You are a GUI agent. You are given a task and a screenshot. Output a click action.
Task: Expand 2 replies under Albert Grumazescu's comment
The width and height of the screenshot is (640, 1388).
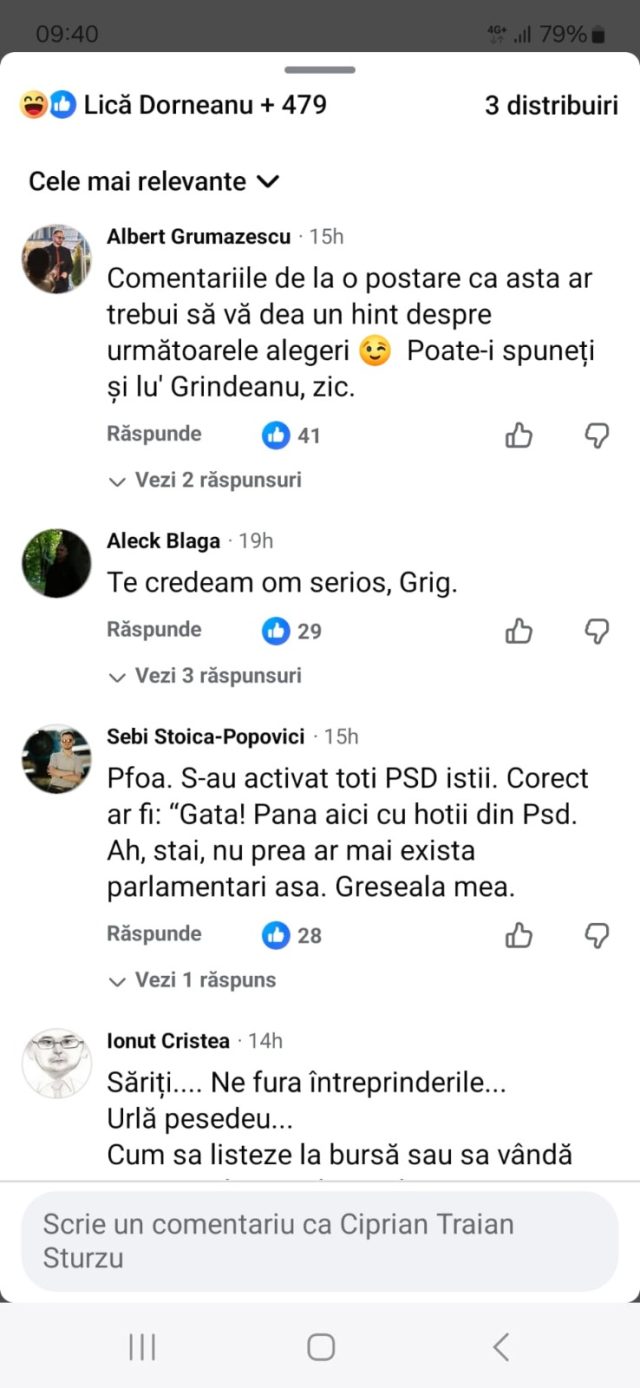[205, 480]
